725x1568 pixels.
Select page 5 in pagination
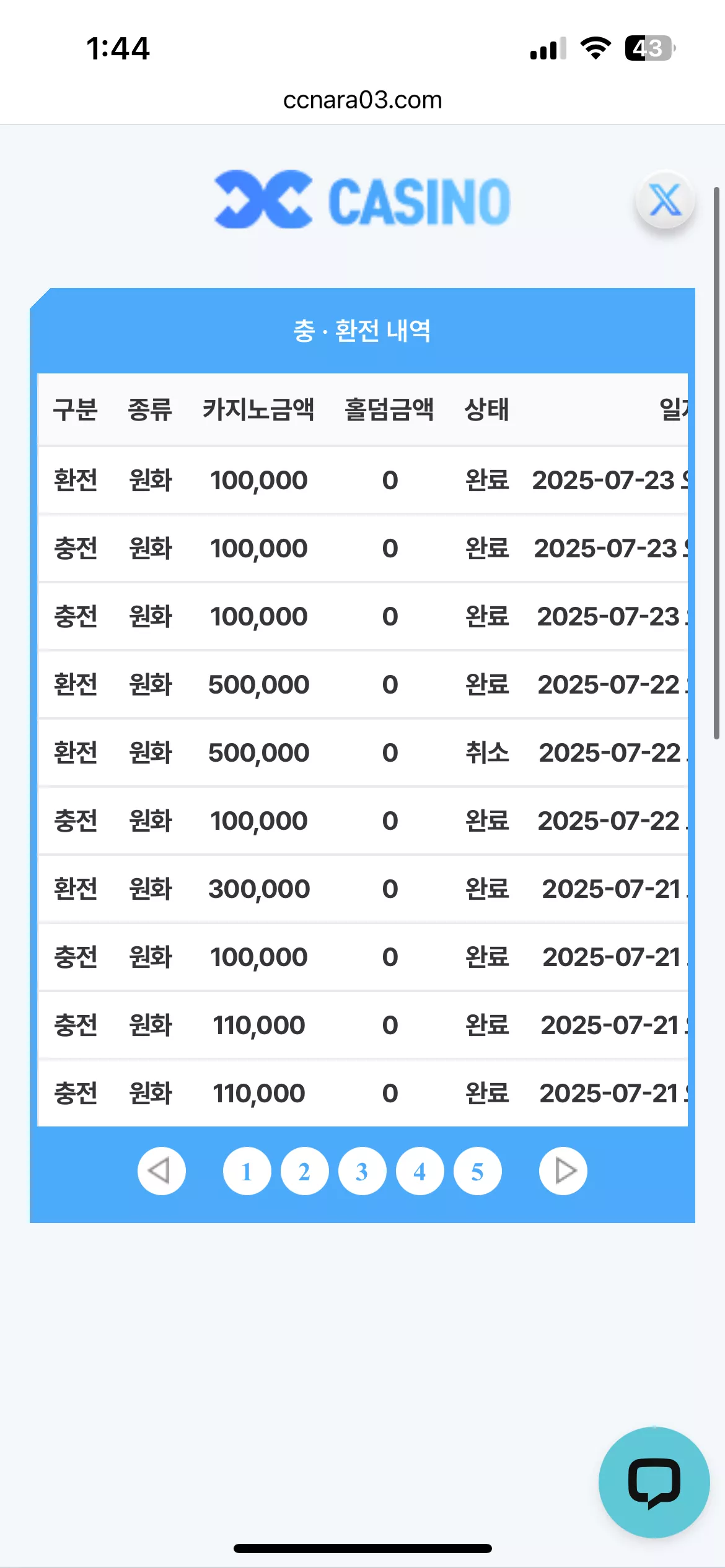[477, 1171]
